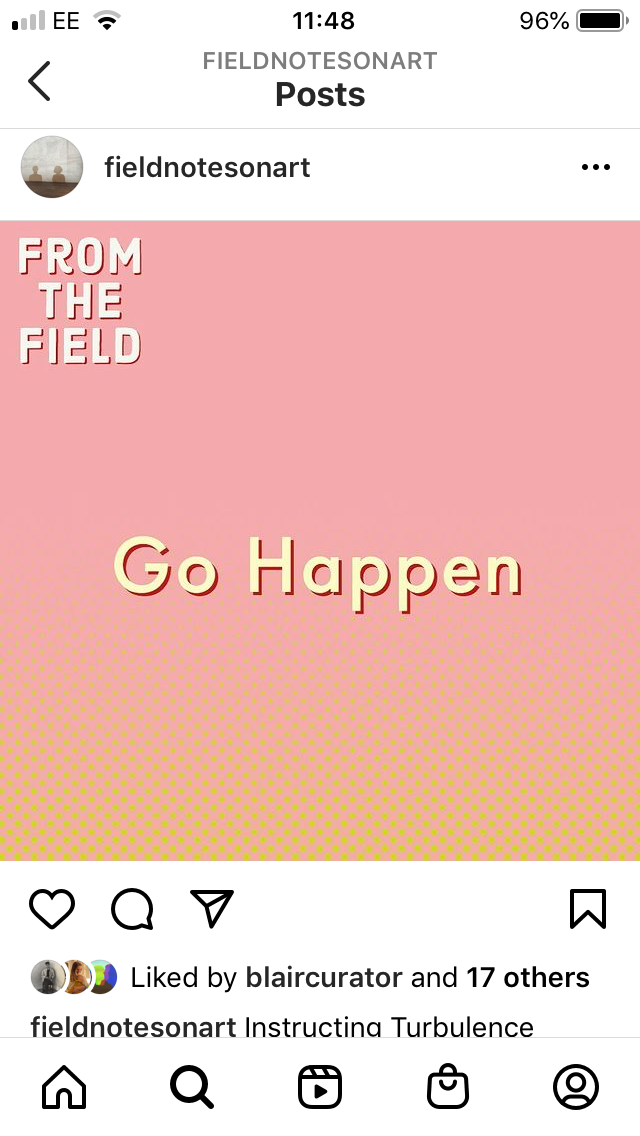Switch to the Reels tab
640x1136 pixels.
(320, 1087)
